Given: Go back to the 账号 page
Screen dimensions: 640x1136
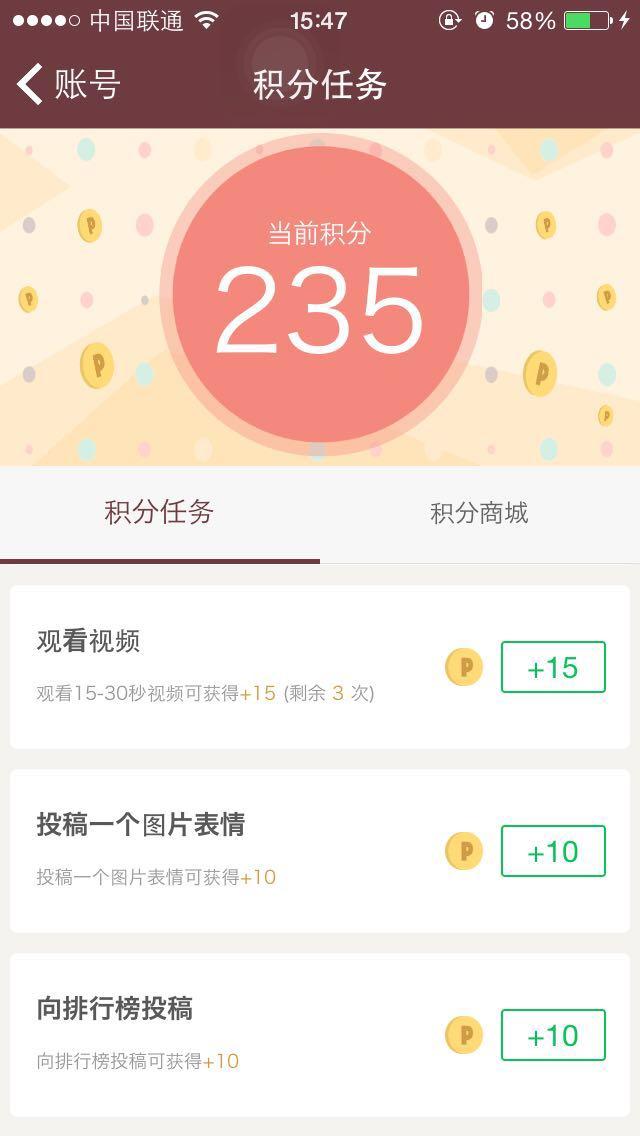Looking at the screenshot, I should (x=66, y=85).
